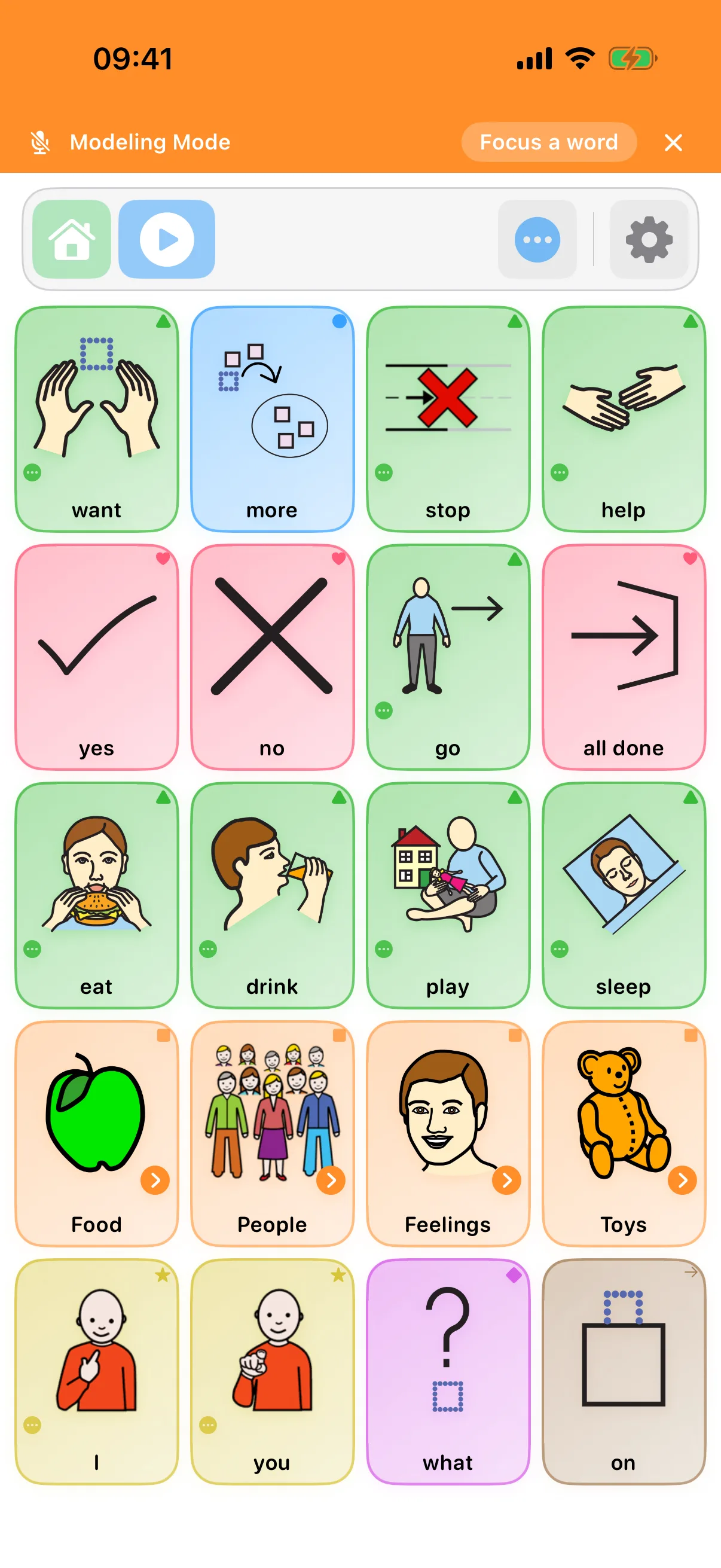Image resolution: width=721 pixels, height=1568 pixels.
Task: Open the settings gear
Action: (x=649, y=239)
